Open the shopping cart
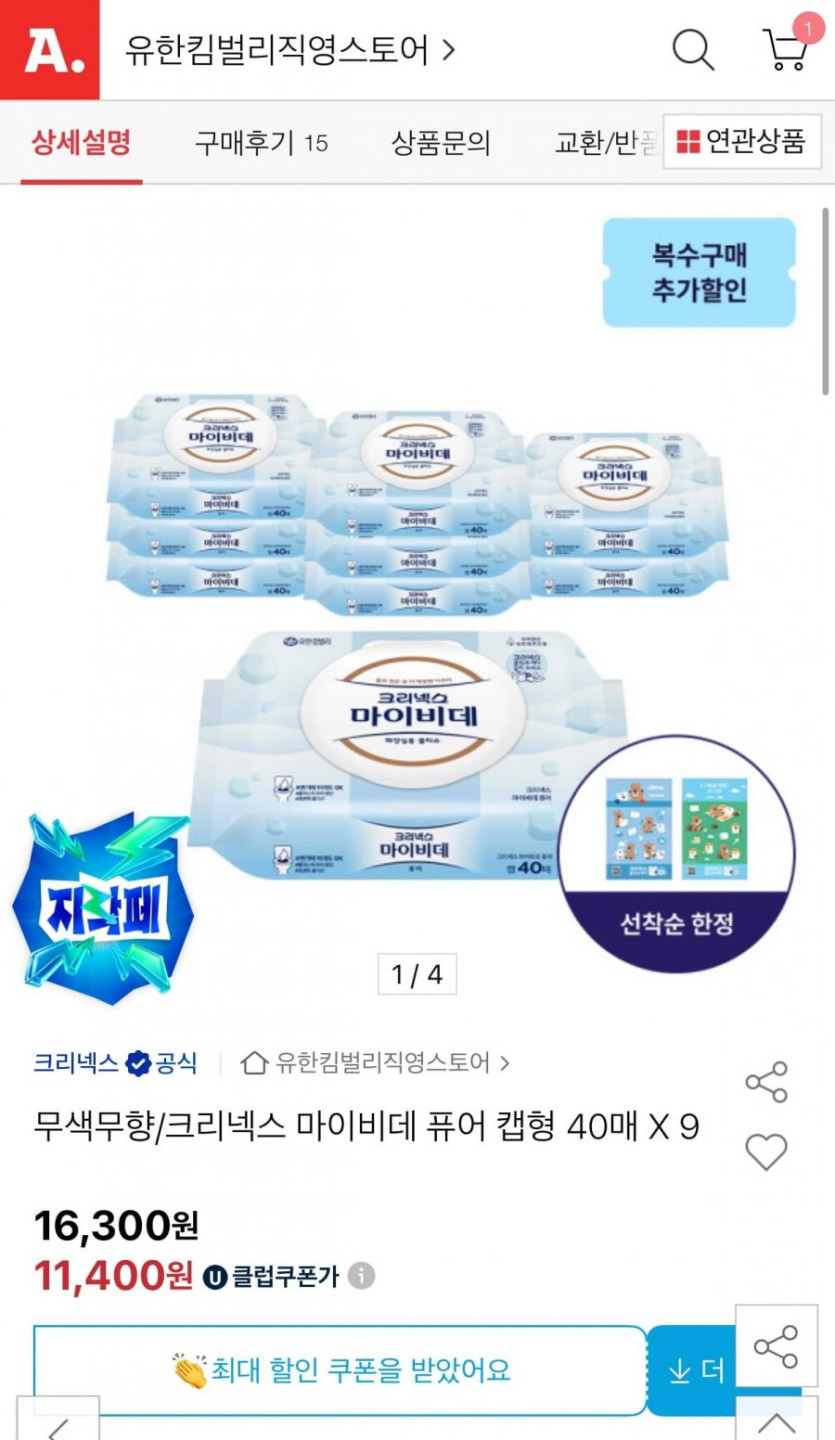The width and height of the screenshot is (835, 1440). pyautogui.click(x=786, y=49)
